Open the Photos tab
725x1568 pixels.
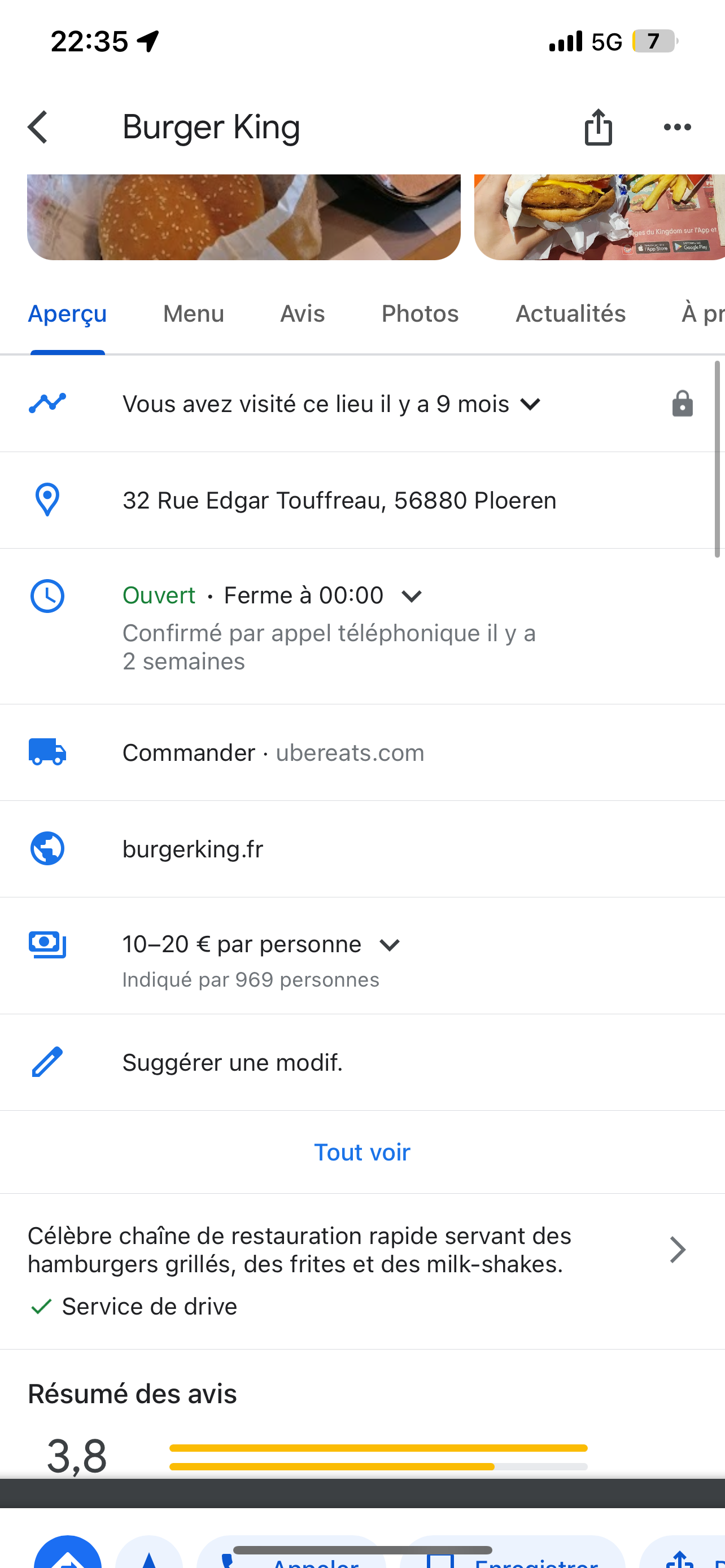click(420, 314)
